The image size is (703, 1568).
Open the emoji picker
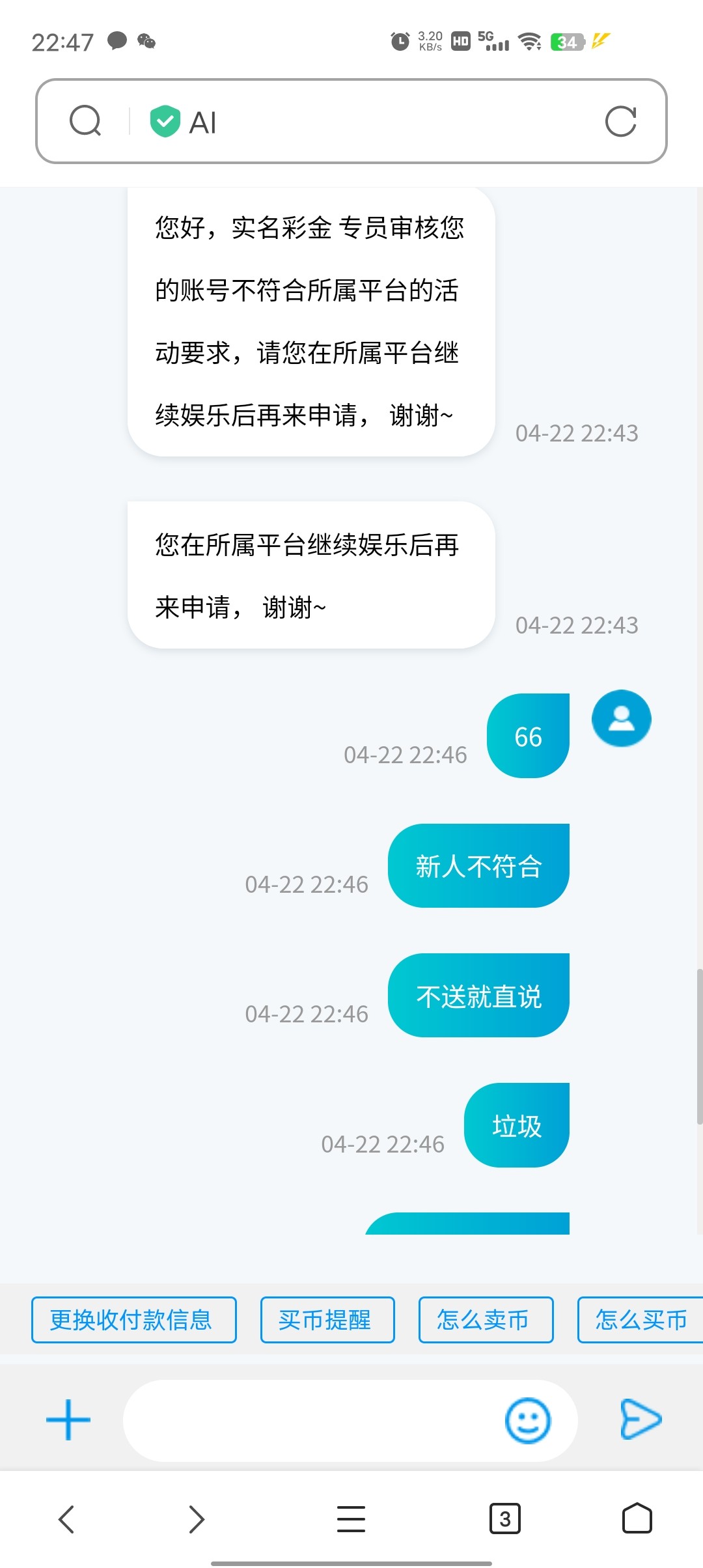[x=527, y=1420]
